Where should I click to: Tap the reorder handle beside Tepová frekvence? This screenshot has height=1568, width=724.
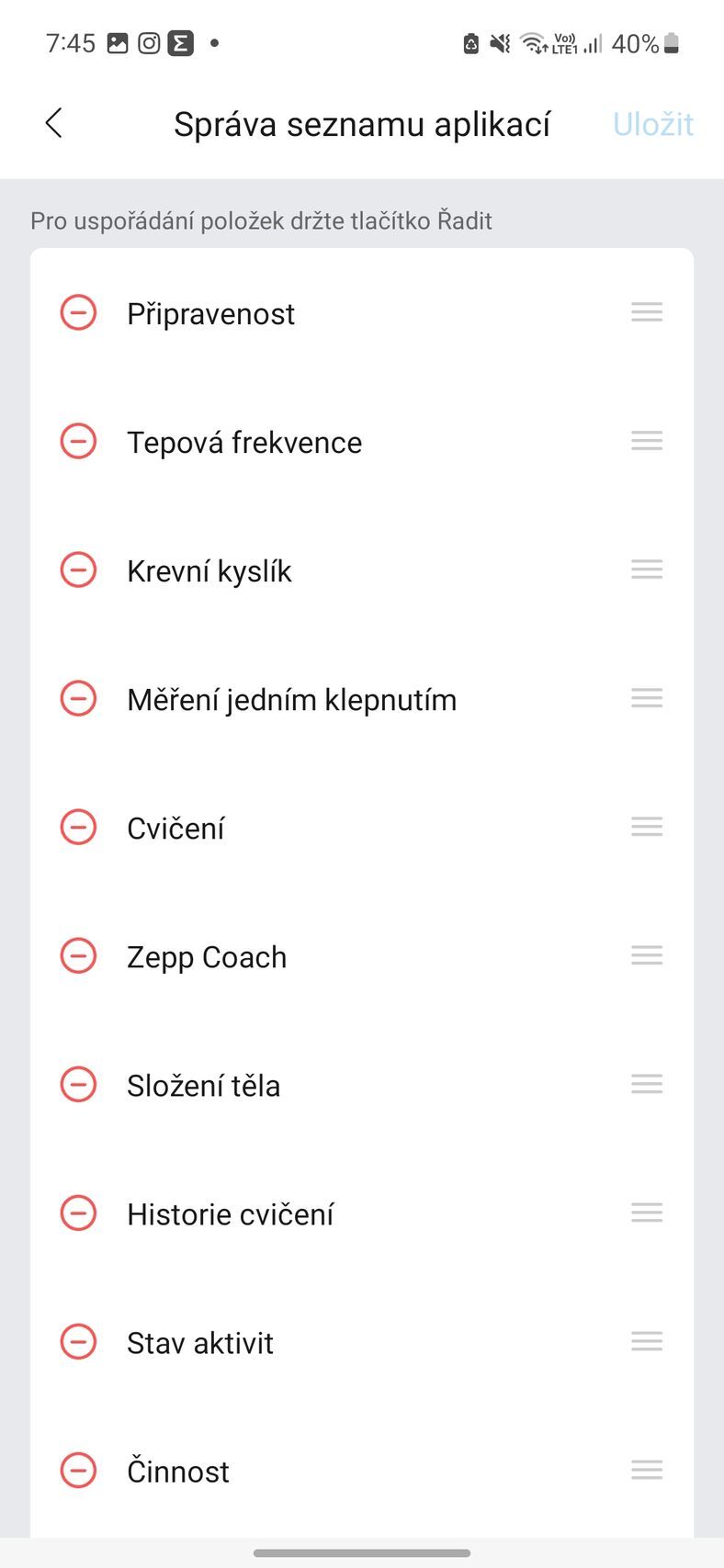[x=646, y=441]
